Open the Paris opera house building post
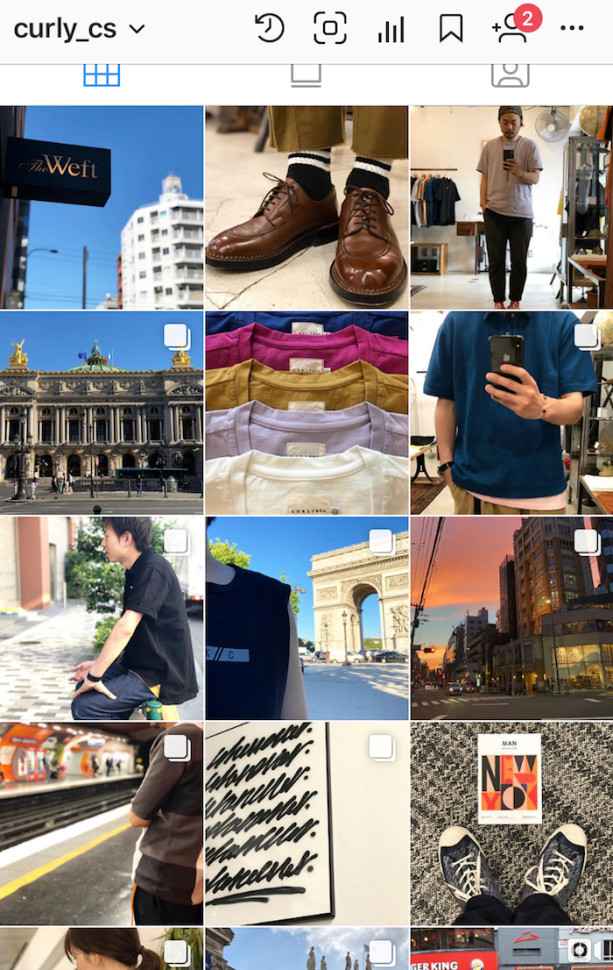Viewport: 613px width, 970px height. pyautogui.click(x=101, y=413)
